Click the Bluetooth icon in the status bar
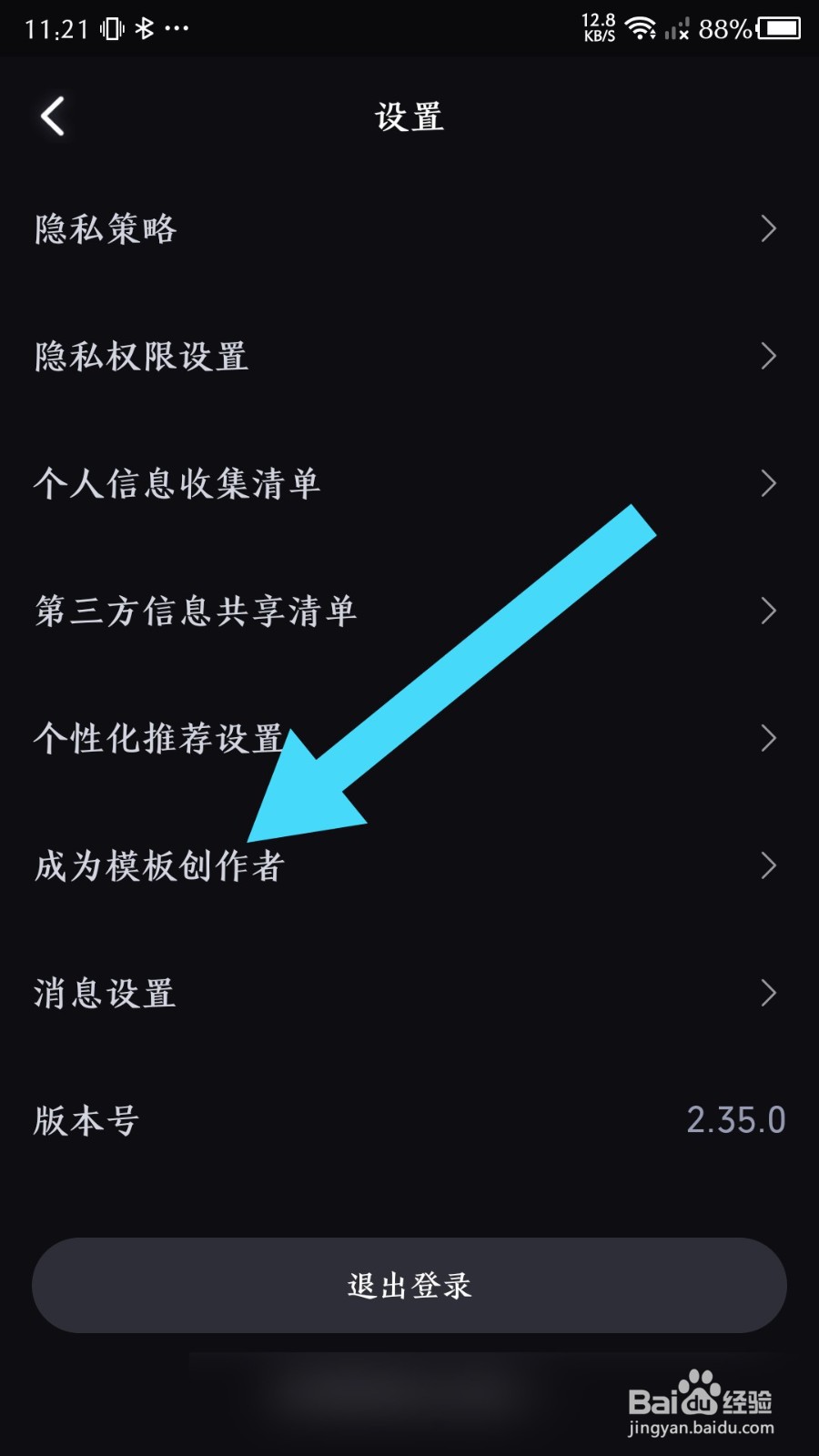 (x=143, y=28)
